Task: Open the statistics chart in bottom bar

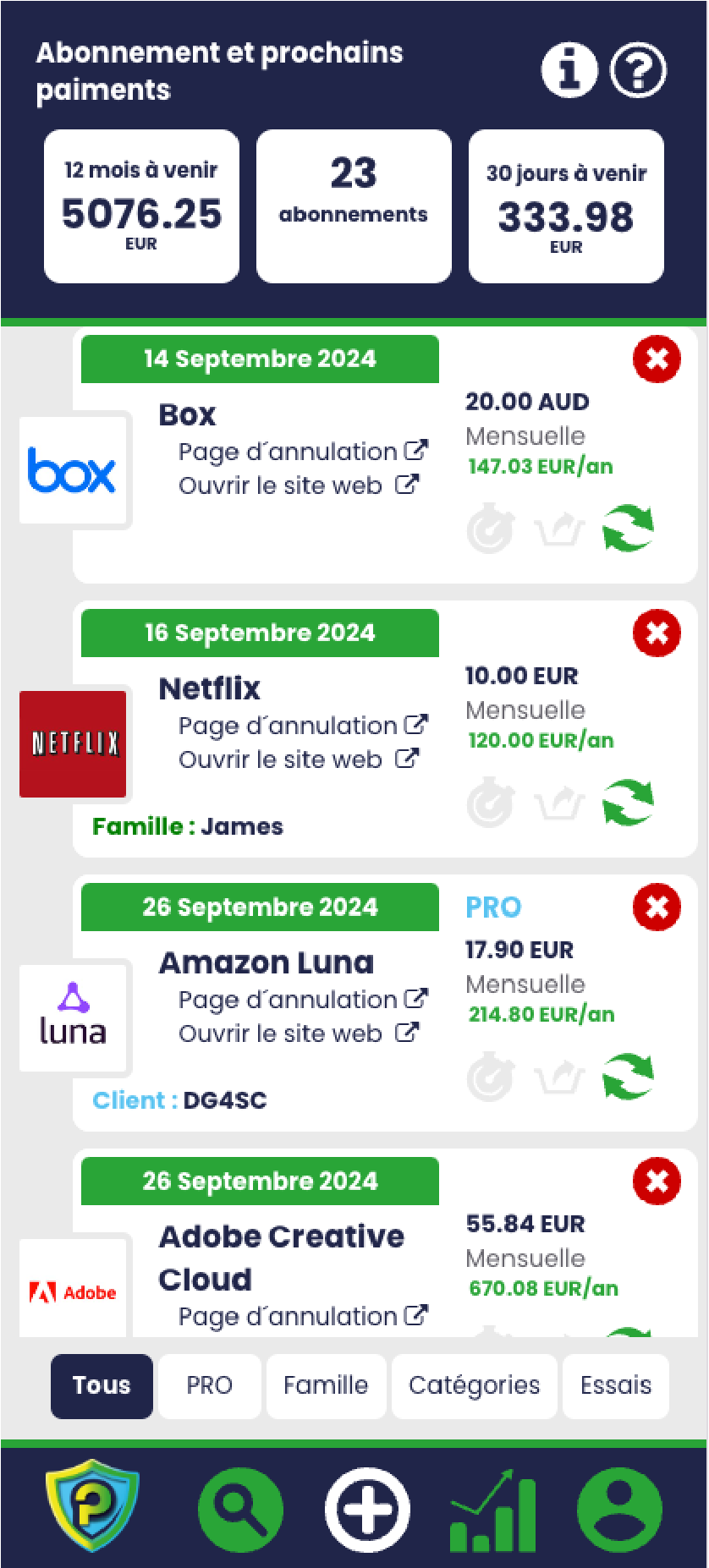Action: click(x=493, y=1510)
